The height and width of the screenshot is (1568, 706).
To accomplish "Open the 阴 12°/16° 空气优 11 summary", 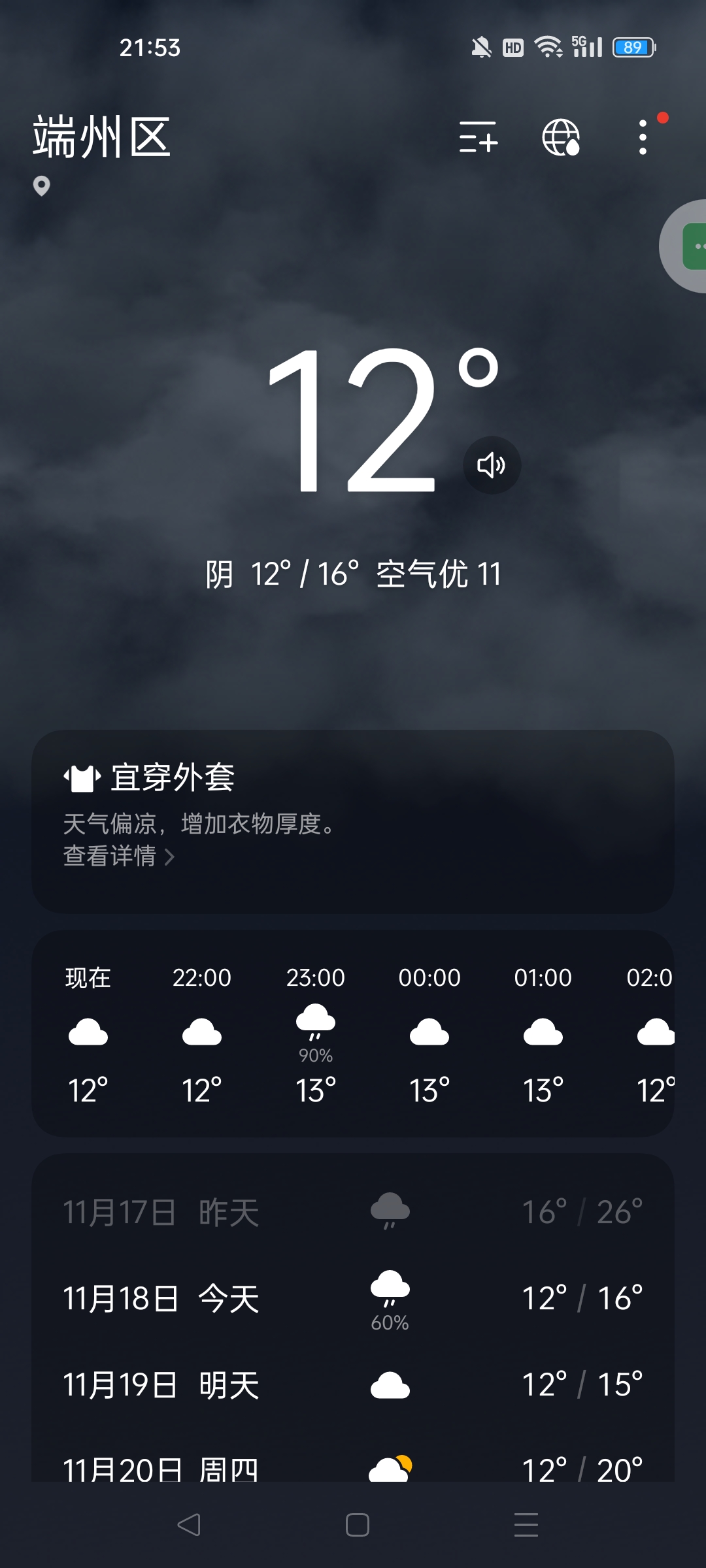I will pos(353,574).
